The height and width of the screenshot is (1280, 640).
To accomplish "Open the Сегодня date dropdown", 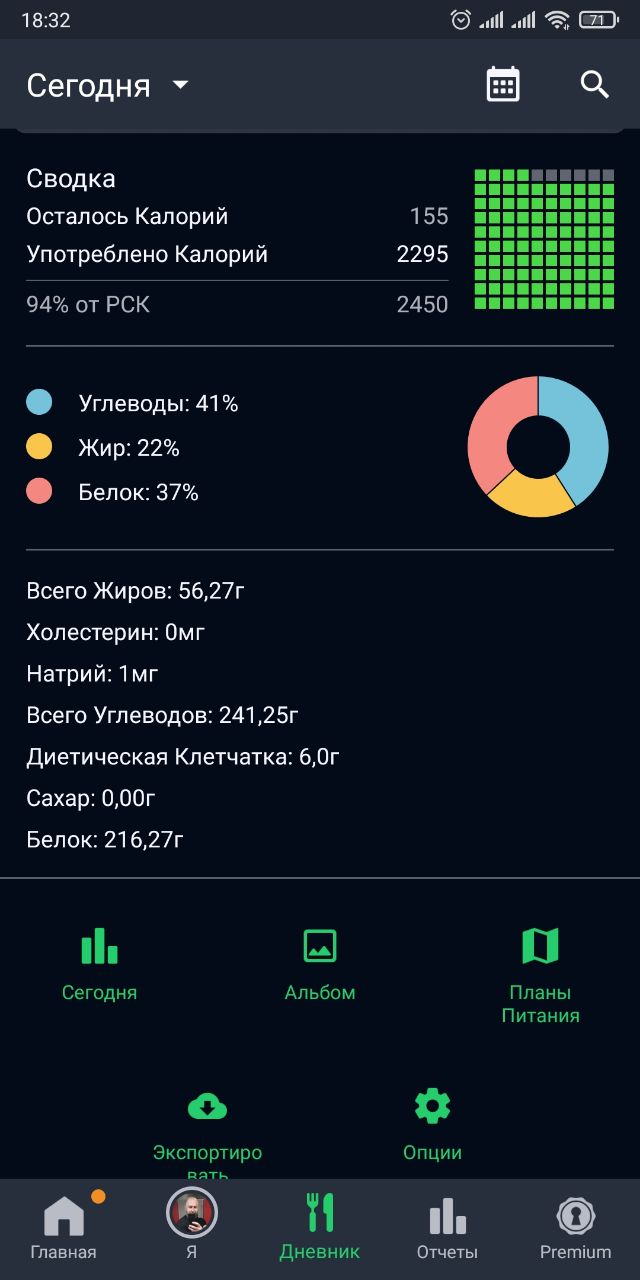I will coord(107,86).
